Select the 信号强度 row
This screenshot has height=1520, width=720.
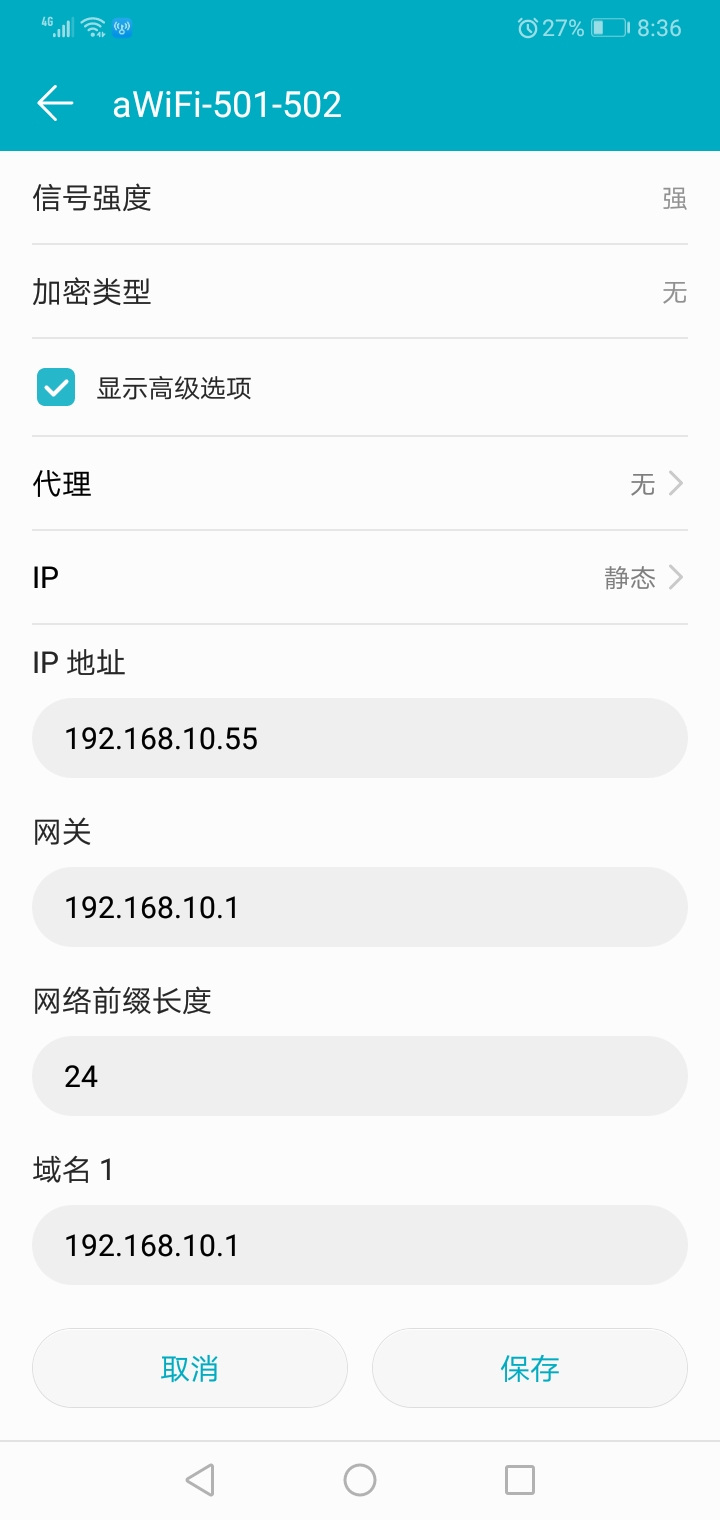coord(360,198)
